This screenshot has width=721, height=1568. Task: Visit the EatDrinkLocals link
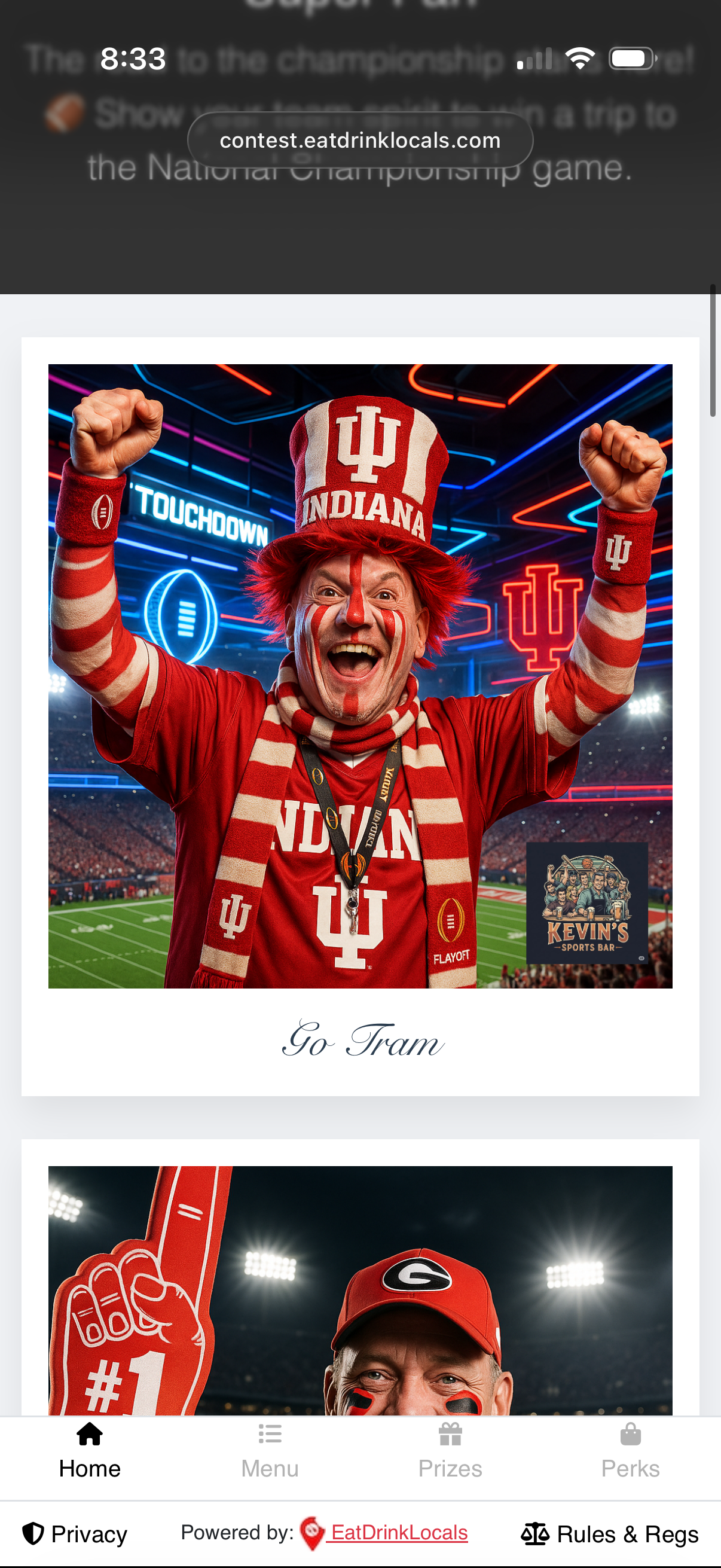tap(399, 1532)
